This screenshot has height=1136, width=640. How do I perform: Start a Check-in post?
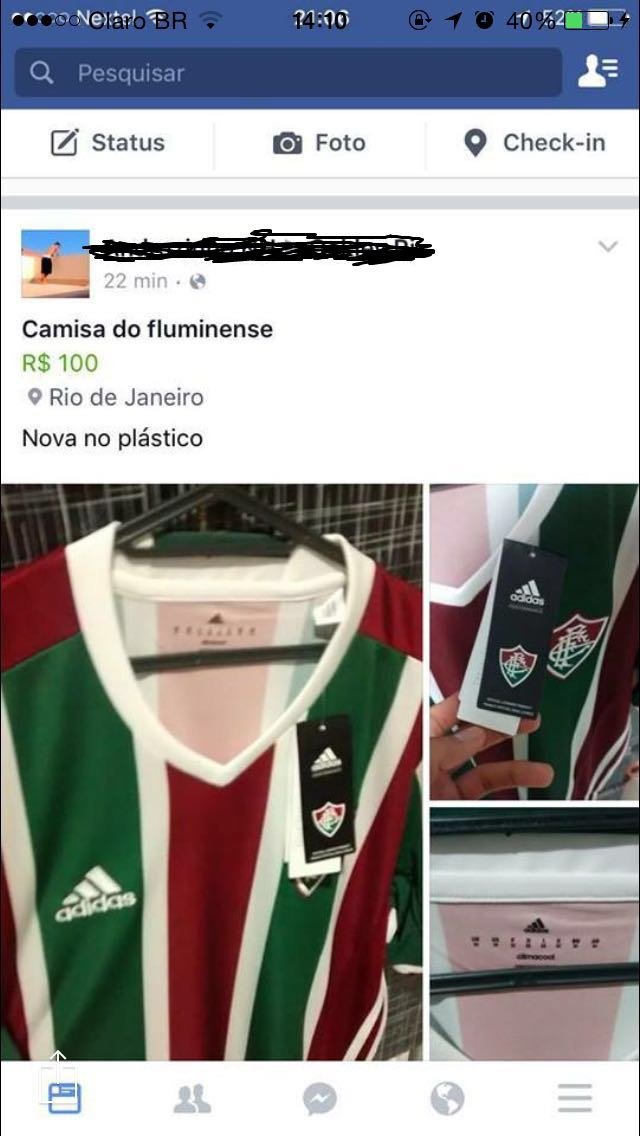click(x=534, y=143)
